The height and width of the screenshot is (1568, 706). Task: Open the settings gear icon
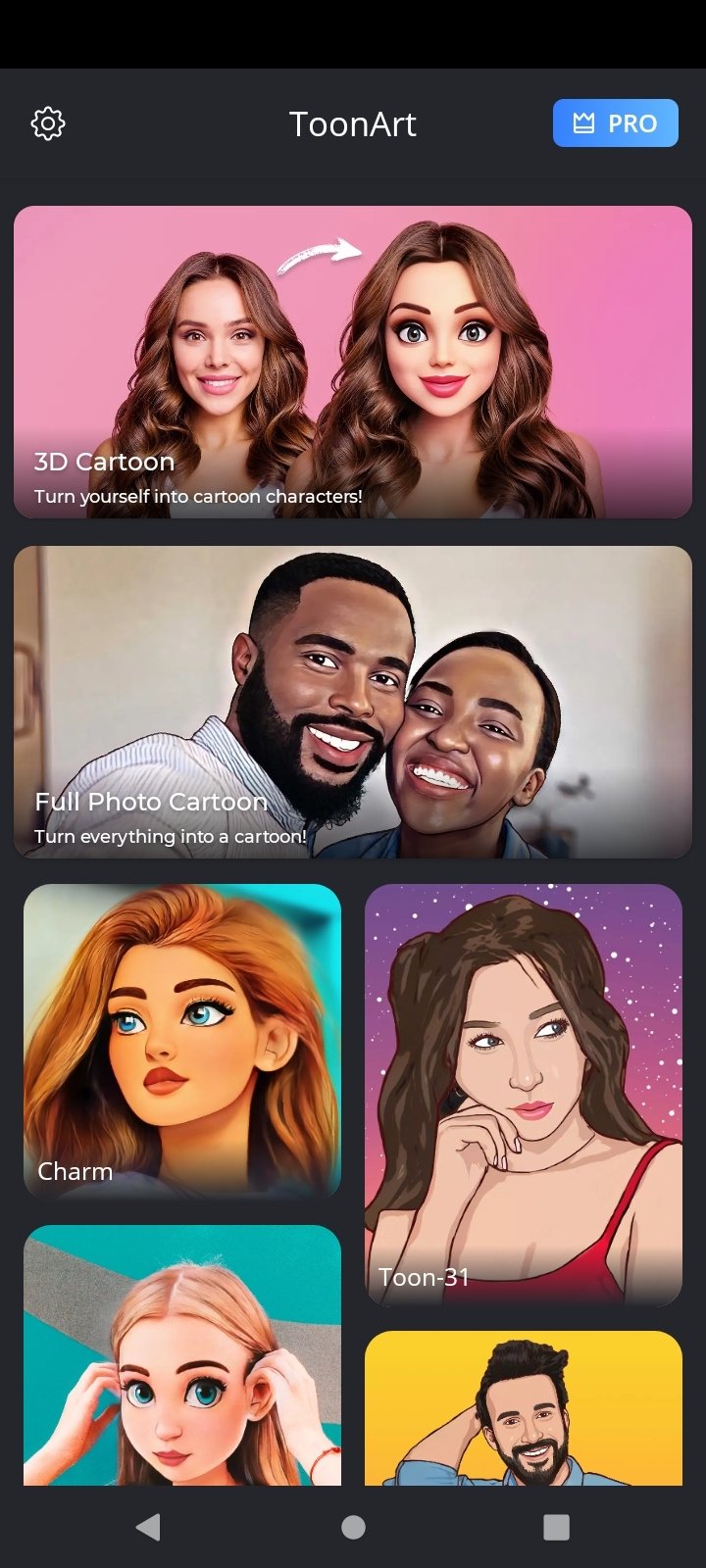pyautogui.click(x=48, y=123)
